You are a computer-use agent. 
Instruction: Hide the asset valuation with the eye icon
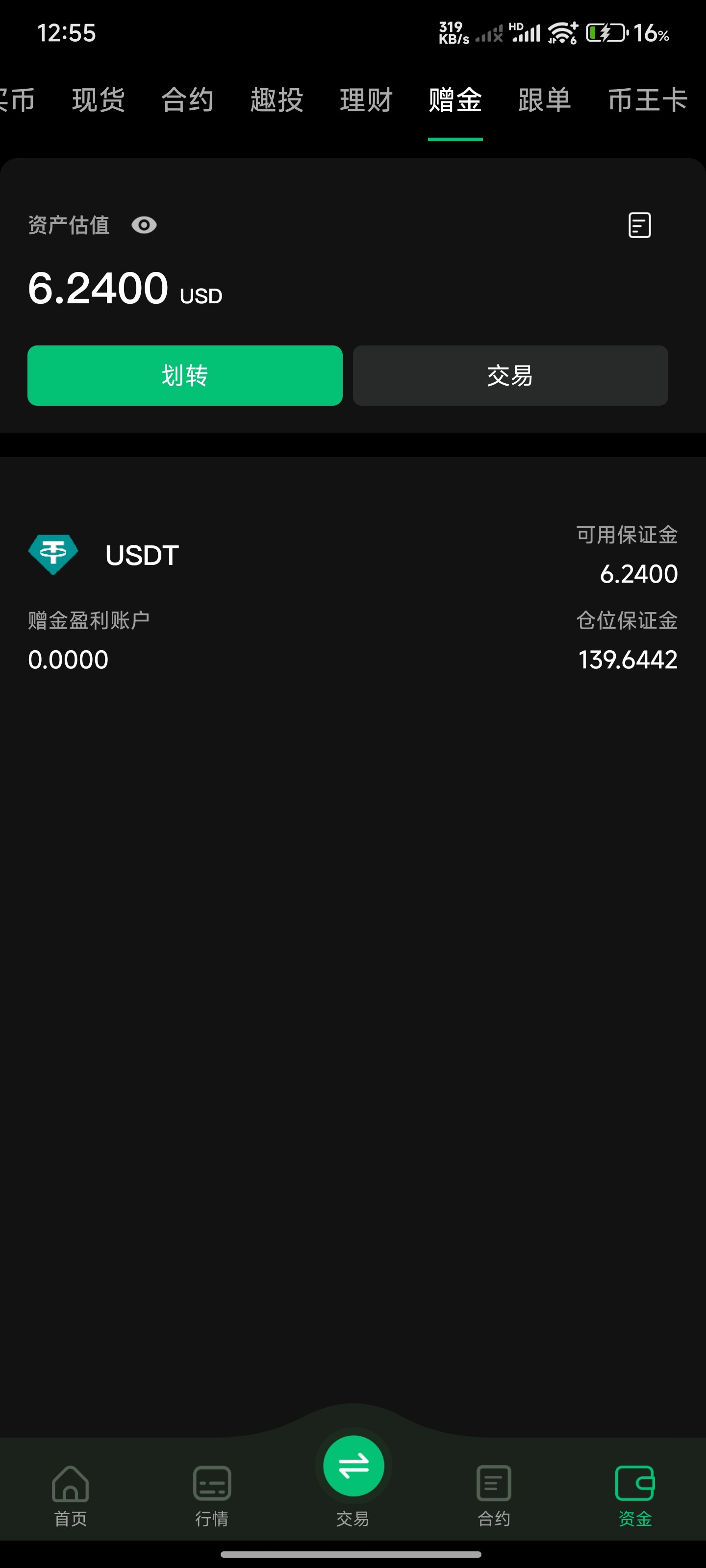point(144,225)
